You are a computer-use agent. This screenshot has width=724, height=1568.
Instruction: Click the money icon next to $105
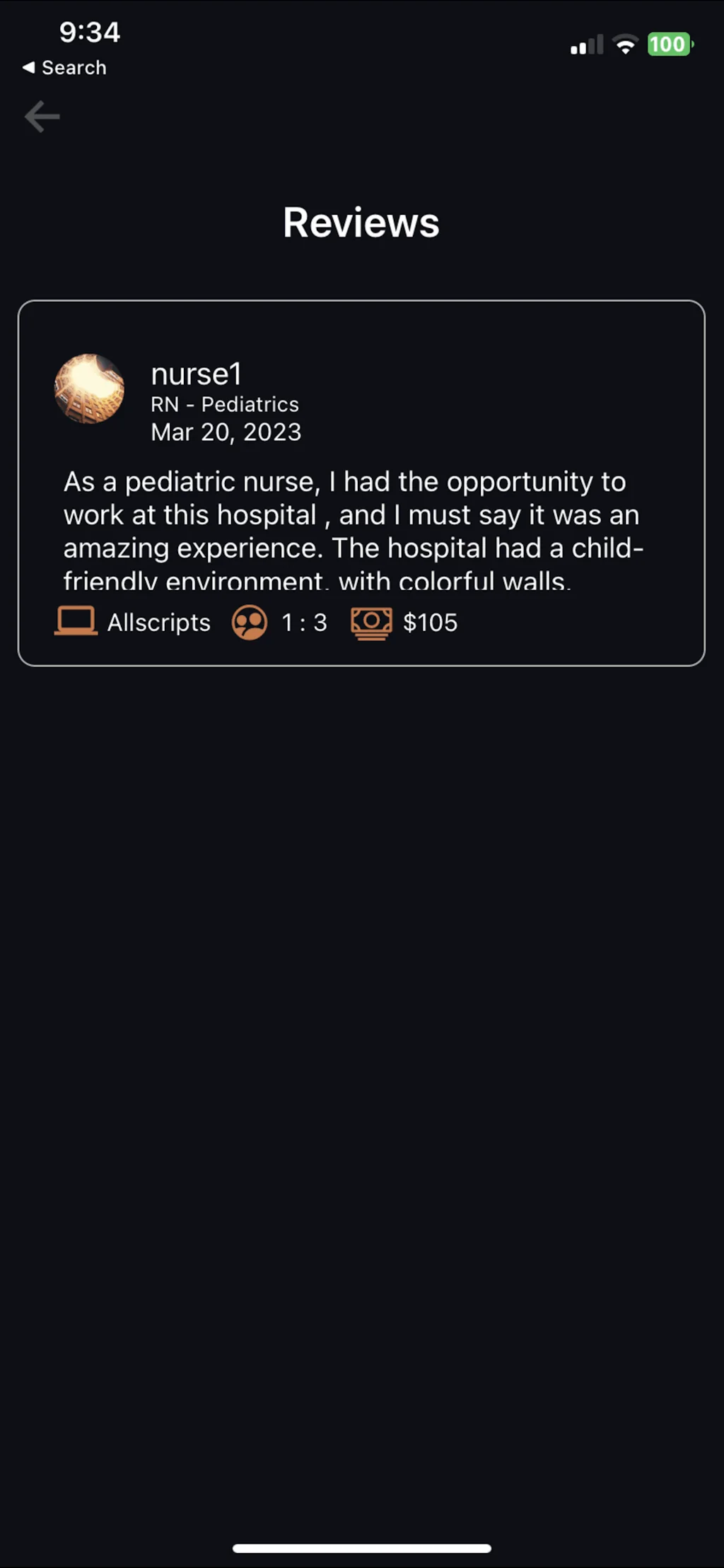point(371,622)
